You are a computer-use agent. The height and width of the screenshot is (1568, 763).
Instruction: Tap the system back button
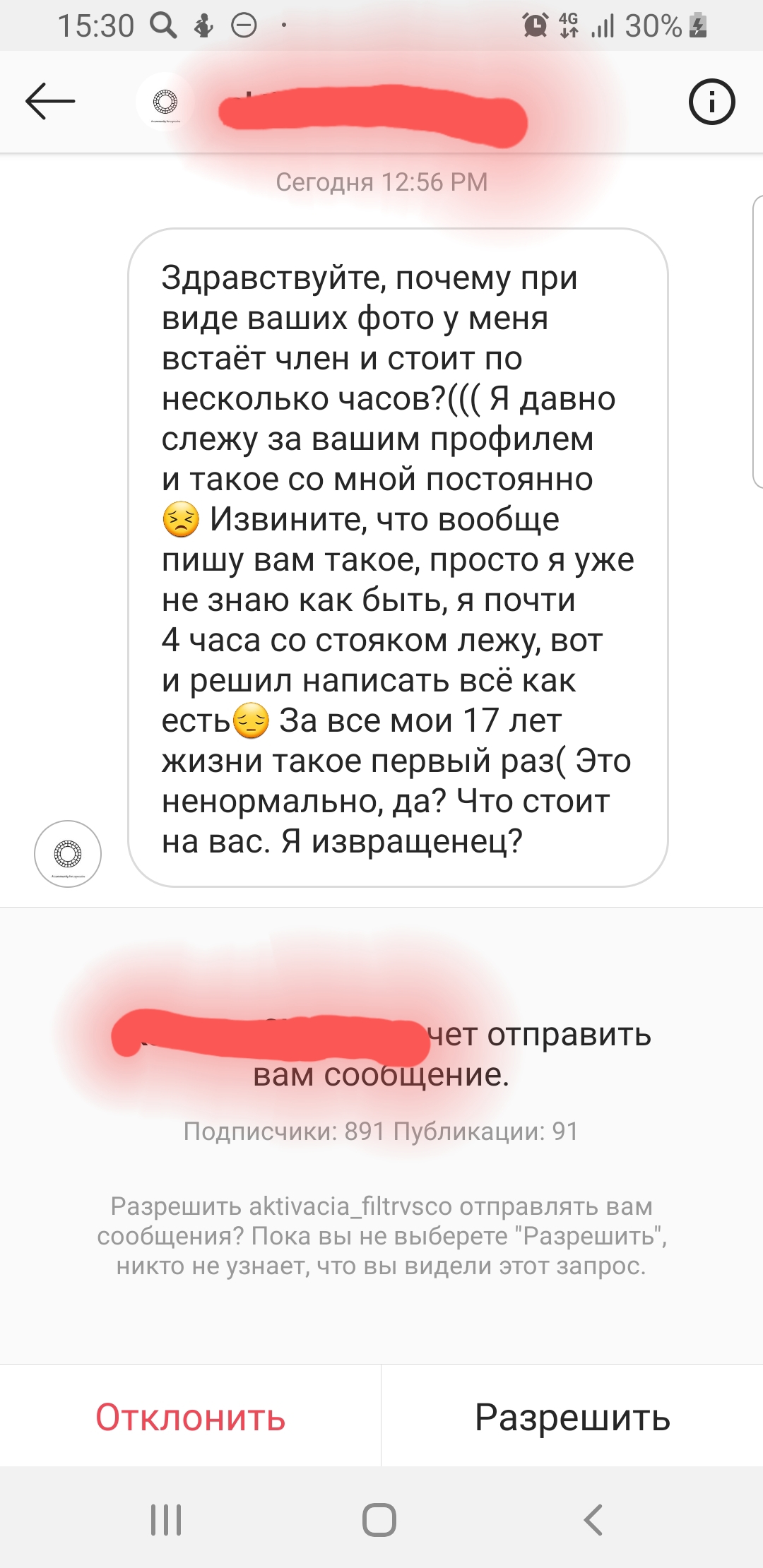(593, 1520)
